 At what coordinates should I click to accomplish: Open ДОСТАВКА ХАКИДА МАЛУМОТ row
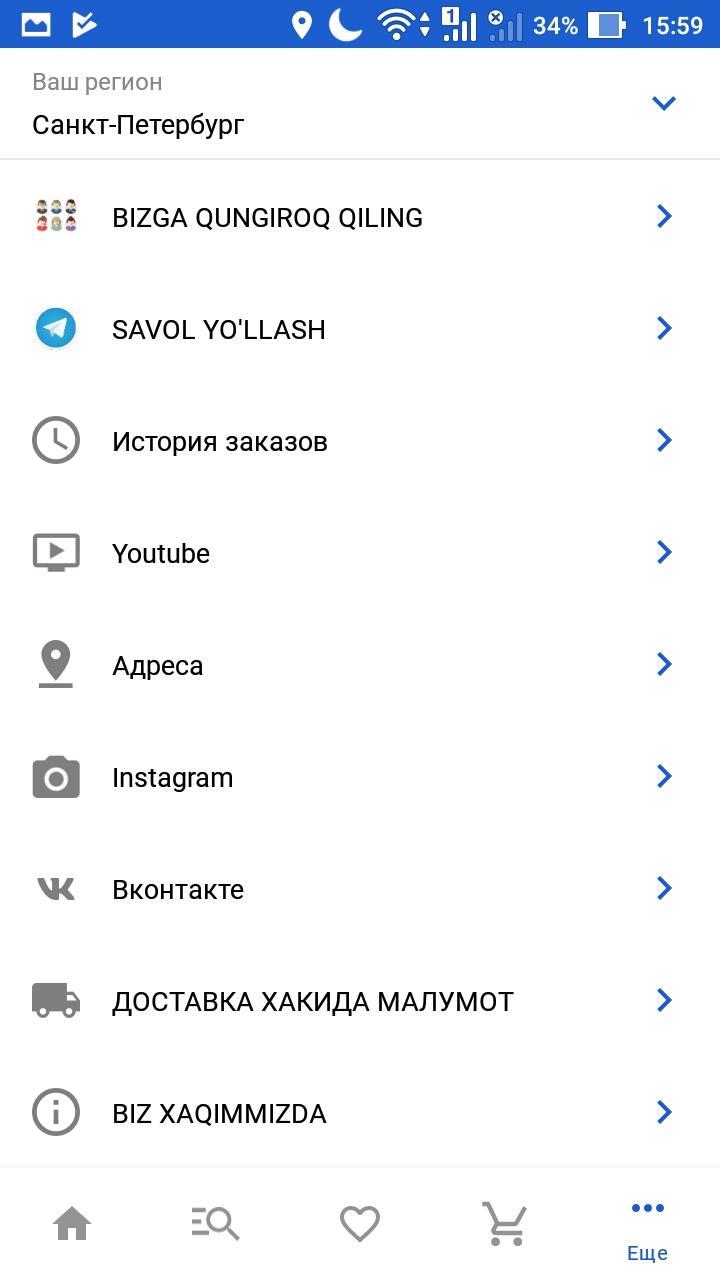(360, 1001)
